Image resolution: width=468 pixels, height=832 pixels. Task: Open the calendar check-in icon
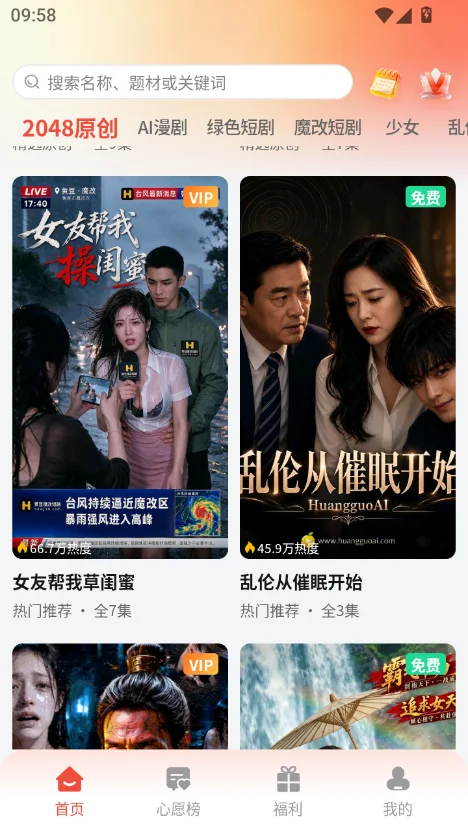(x=385, y=83)
